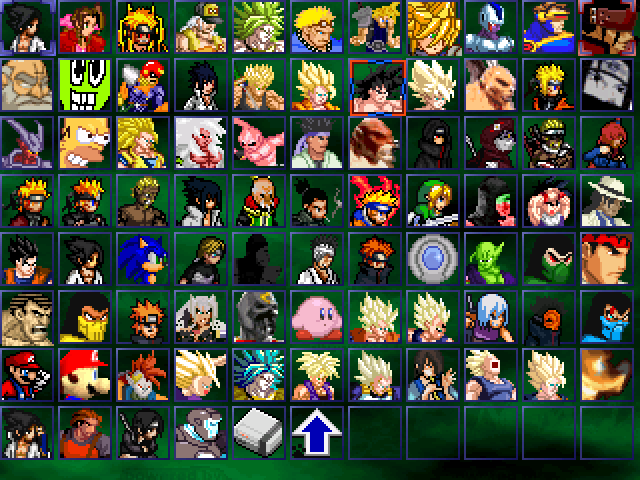The height and width of the screenshot is (480, 640).
Task: Pick Sonic the Hedgehog
Action: pos(143,259)
